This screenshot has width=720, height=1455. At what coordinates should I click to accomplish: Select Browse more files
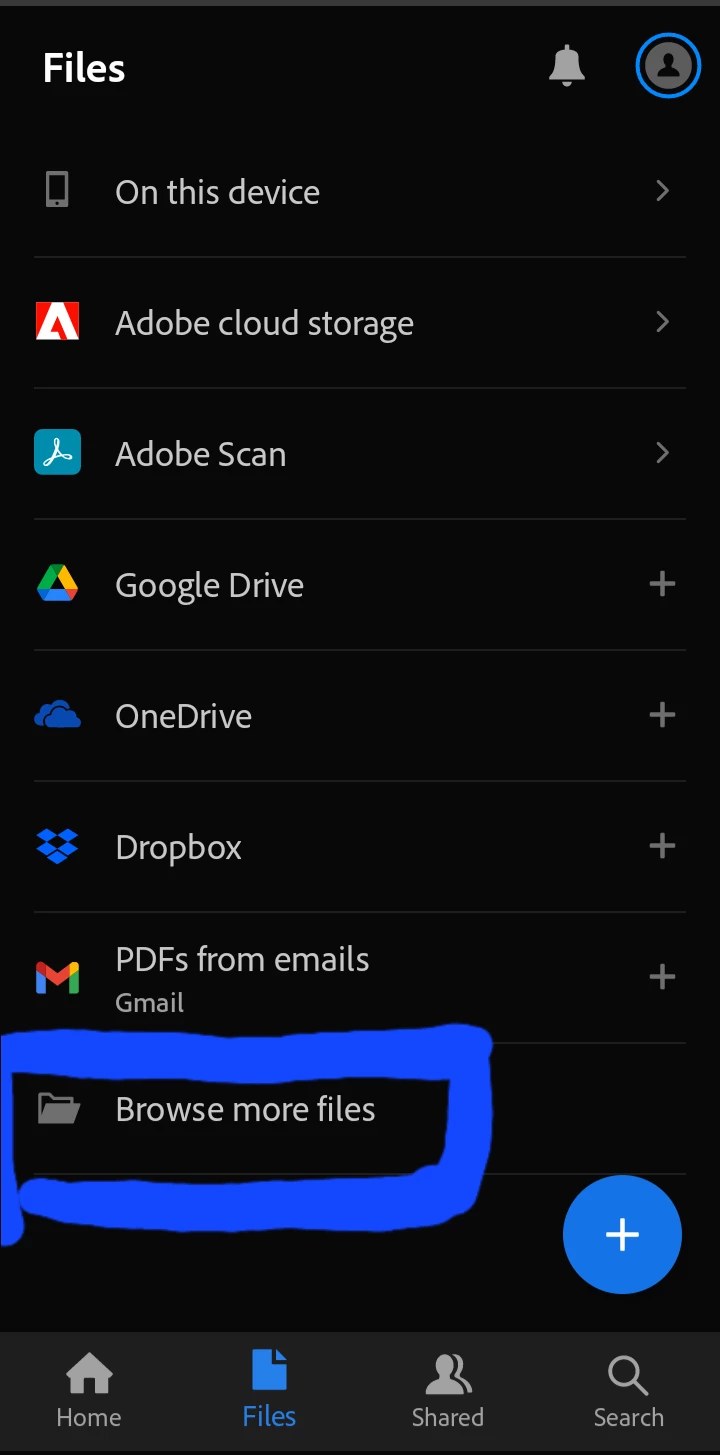pos(245,1109)
